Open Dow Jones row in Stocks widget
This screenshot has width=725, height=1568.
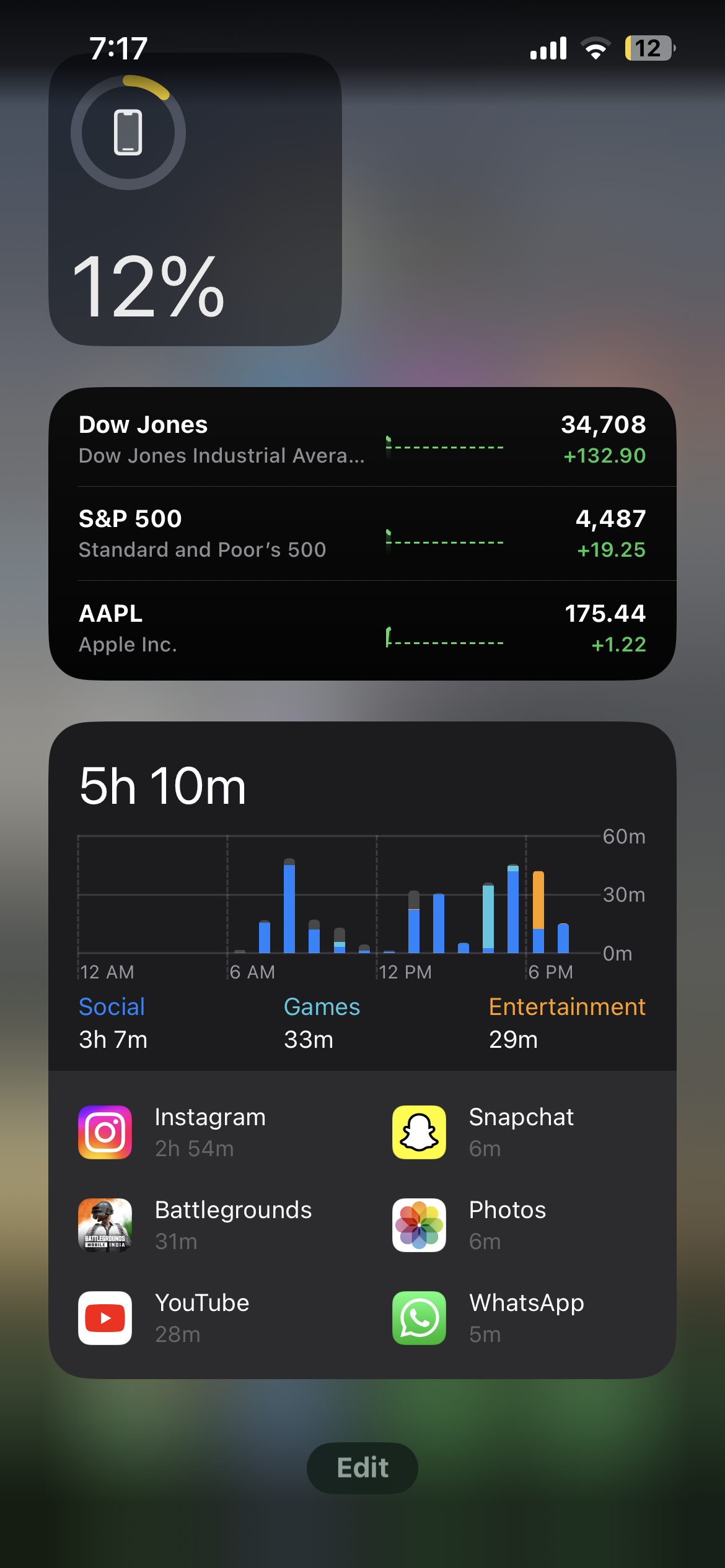(x=362, y=439)
